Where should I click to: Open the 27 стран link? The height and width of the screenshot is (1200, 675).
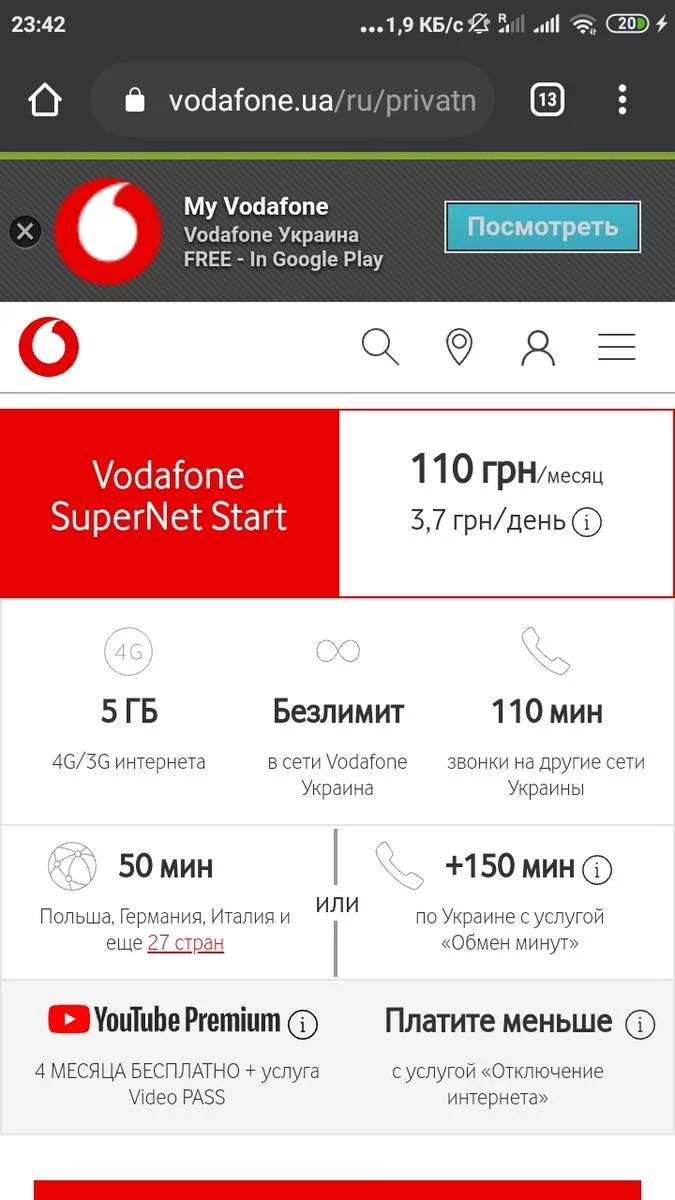click(x=185, y=943)
